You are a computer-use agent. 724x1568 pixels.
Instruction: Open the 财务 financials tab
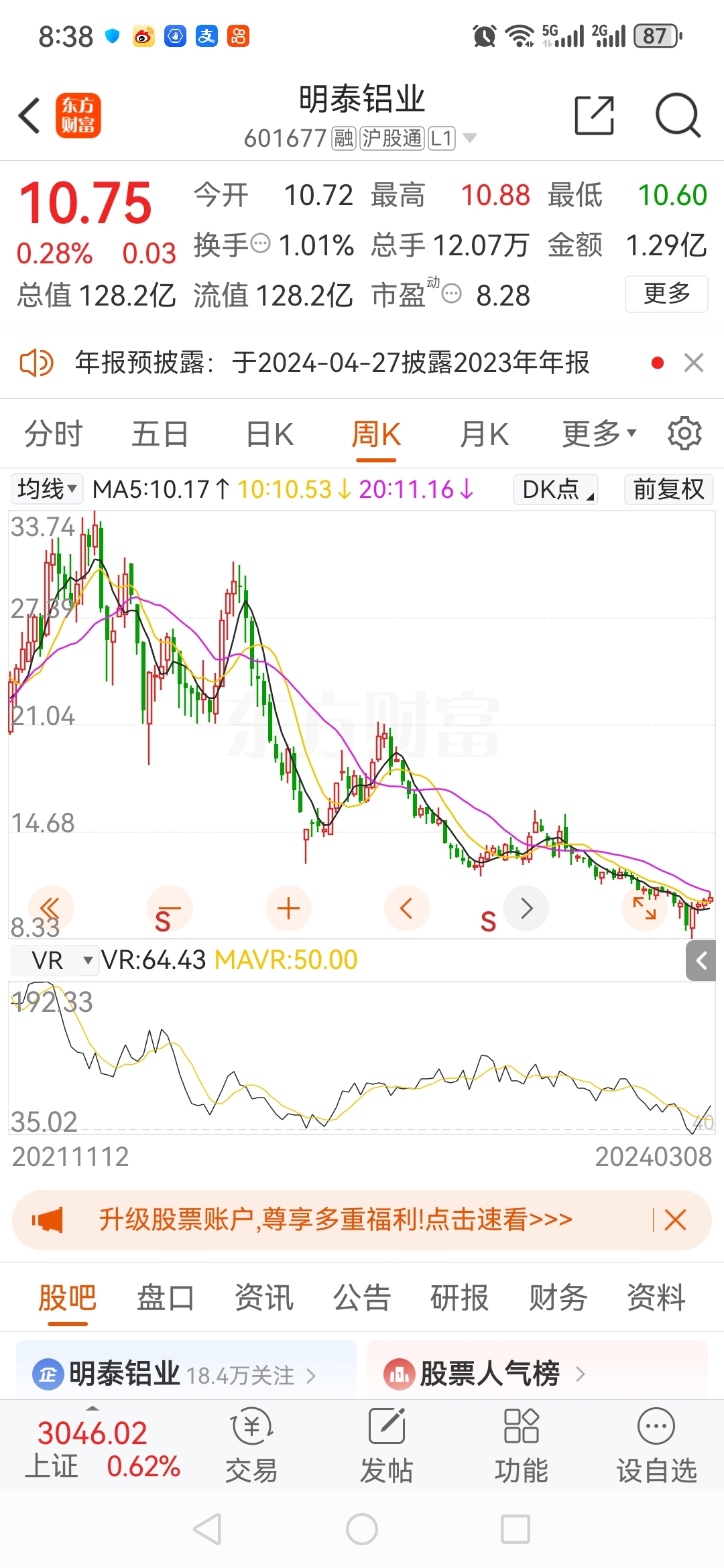(x=557, y=1297)
